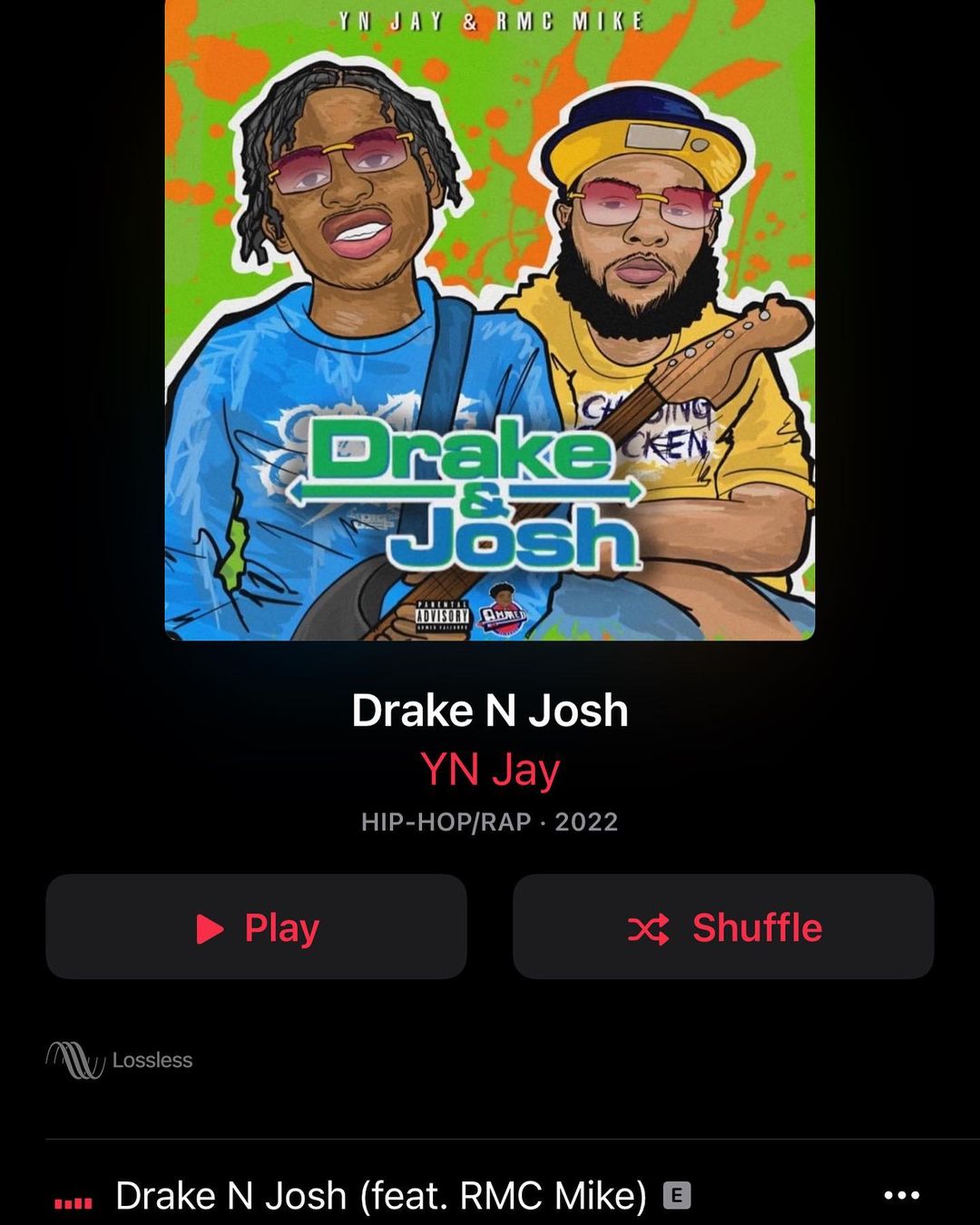Image resolution: width=980 pixels, height=1225 pixels.
Task: Open the YN Jay artist page
Action: pos(490,769)
